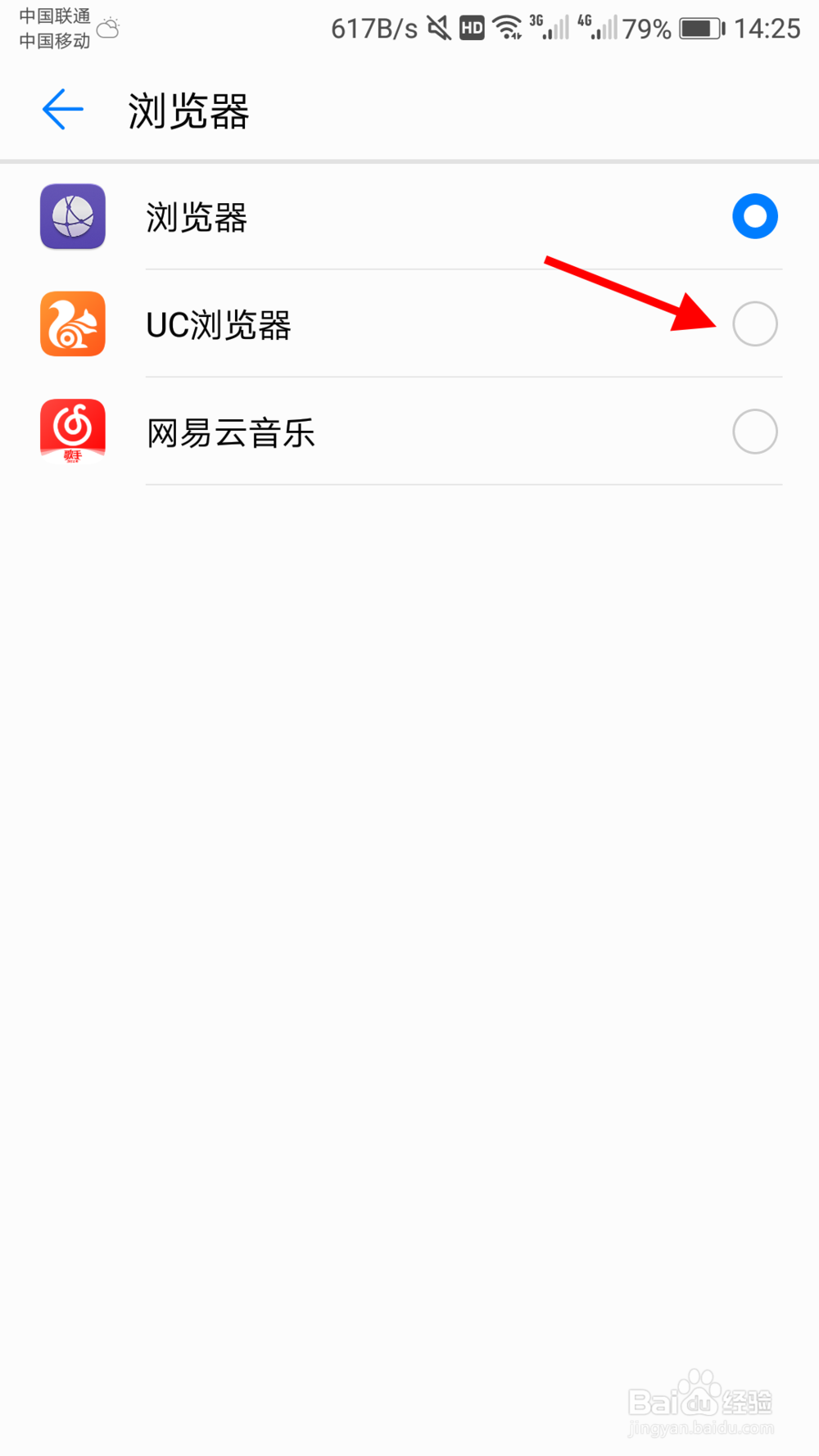Select 网易云音乐 radio button
819x1456 pixels.
[755, 432]
